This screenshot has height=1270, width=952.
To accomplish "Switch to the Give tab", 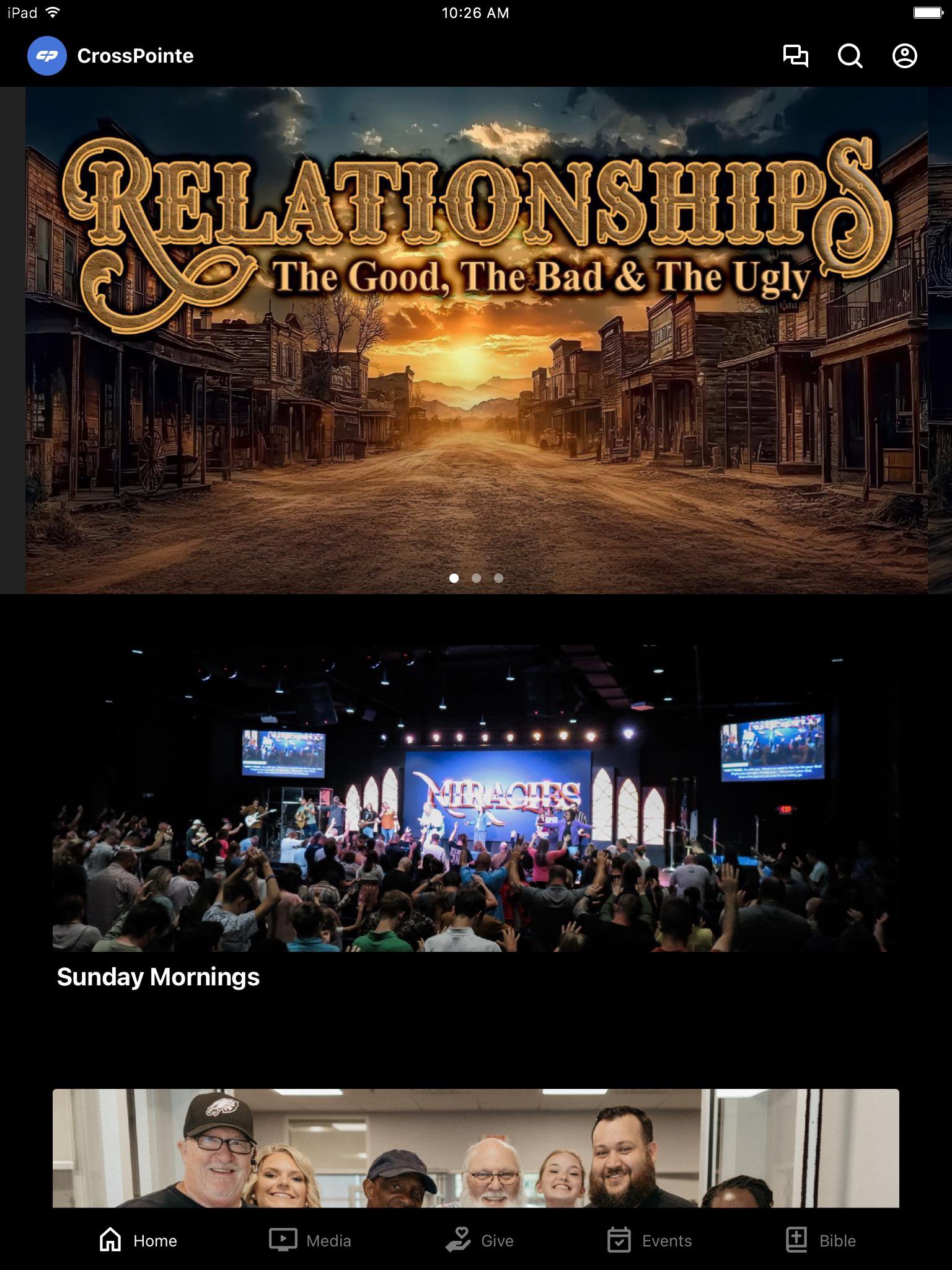I will (480, 1240).
